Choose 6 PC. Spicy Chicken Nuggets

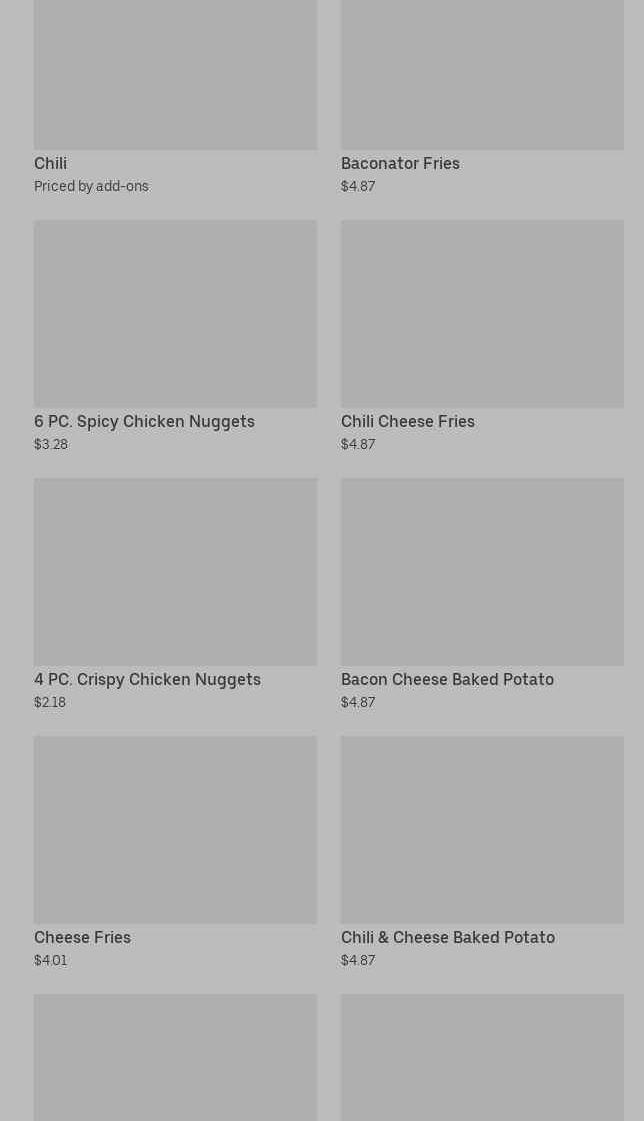[175, 336]
